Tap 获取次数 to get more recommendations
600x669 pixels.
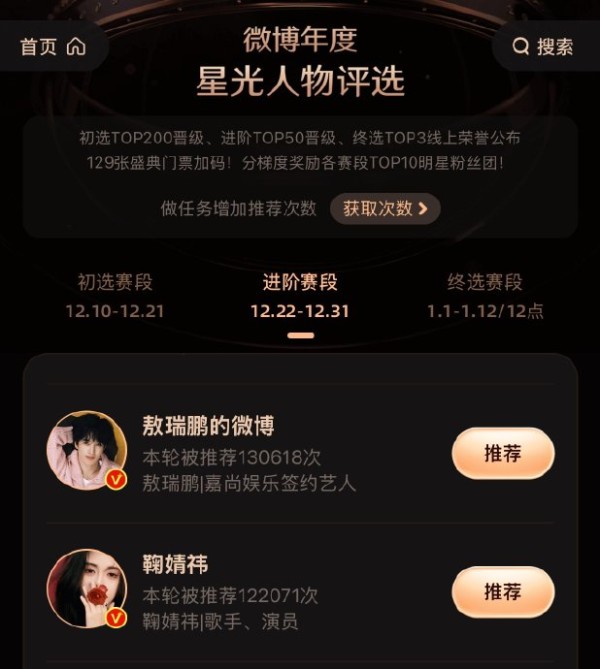384,209
